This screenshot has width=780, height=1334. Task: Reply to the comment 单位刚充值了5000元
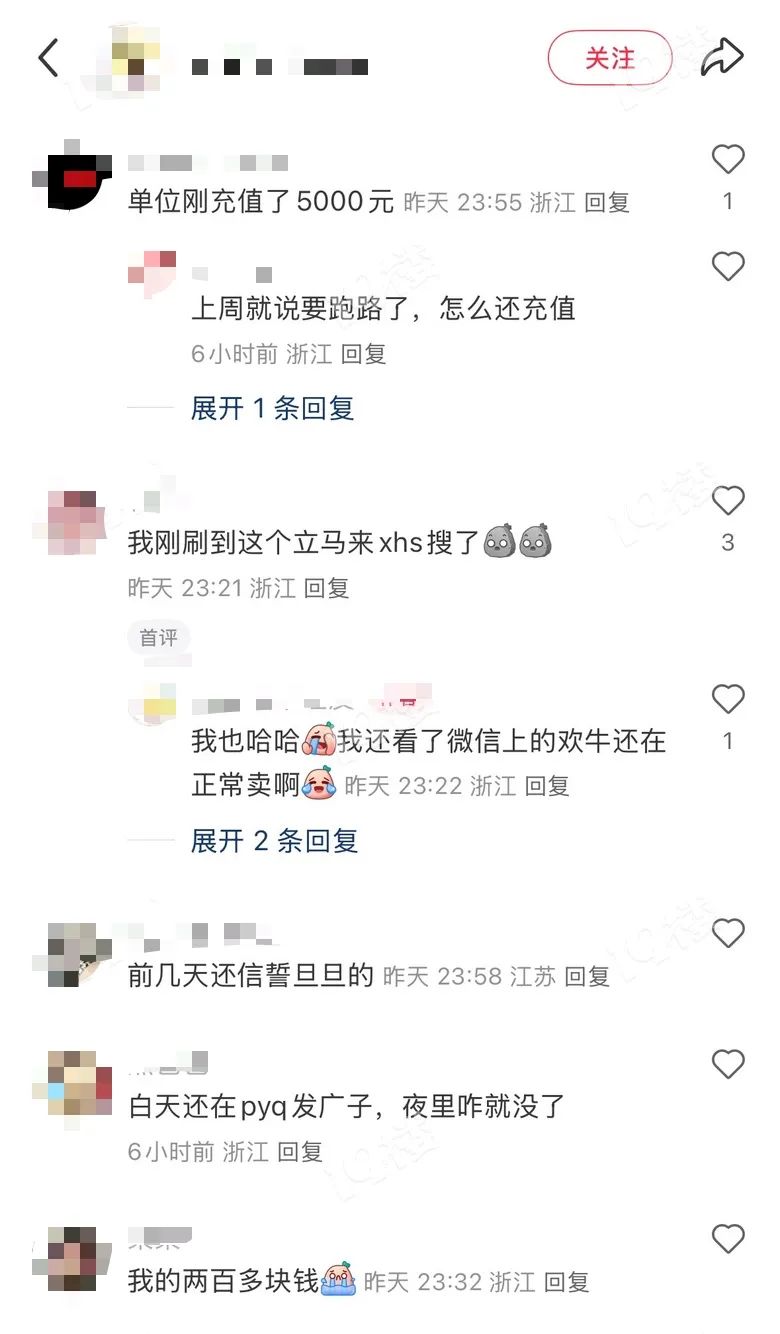click(x=607, y=202)
